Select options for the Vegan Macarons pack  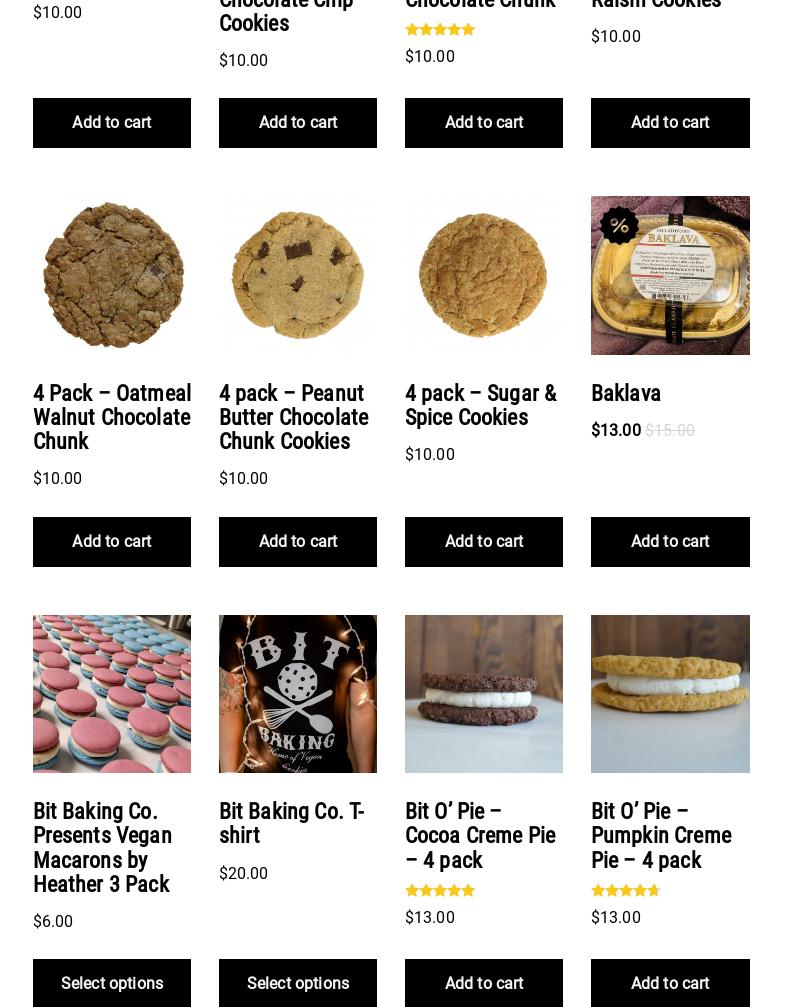tap(112, 983)
